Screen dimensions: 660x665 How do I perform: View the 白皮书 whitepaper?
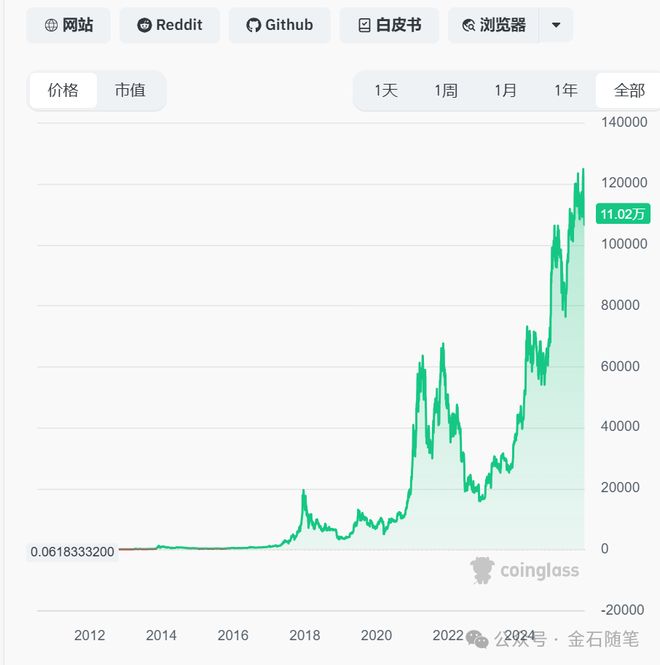389,25
